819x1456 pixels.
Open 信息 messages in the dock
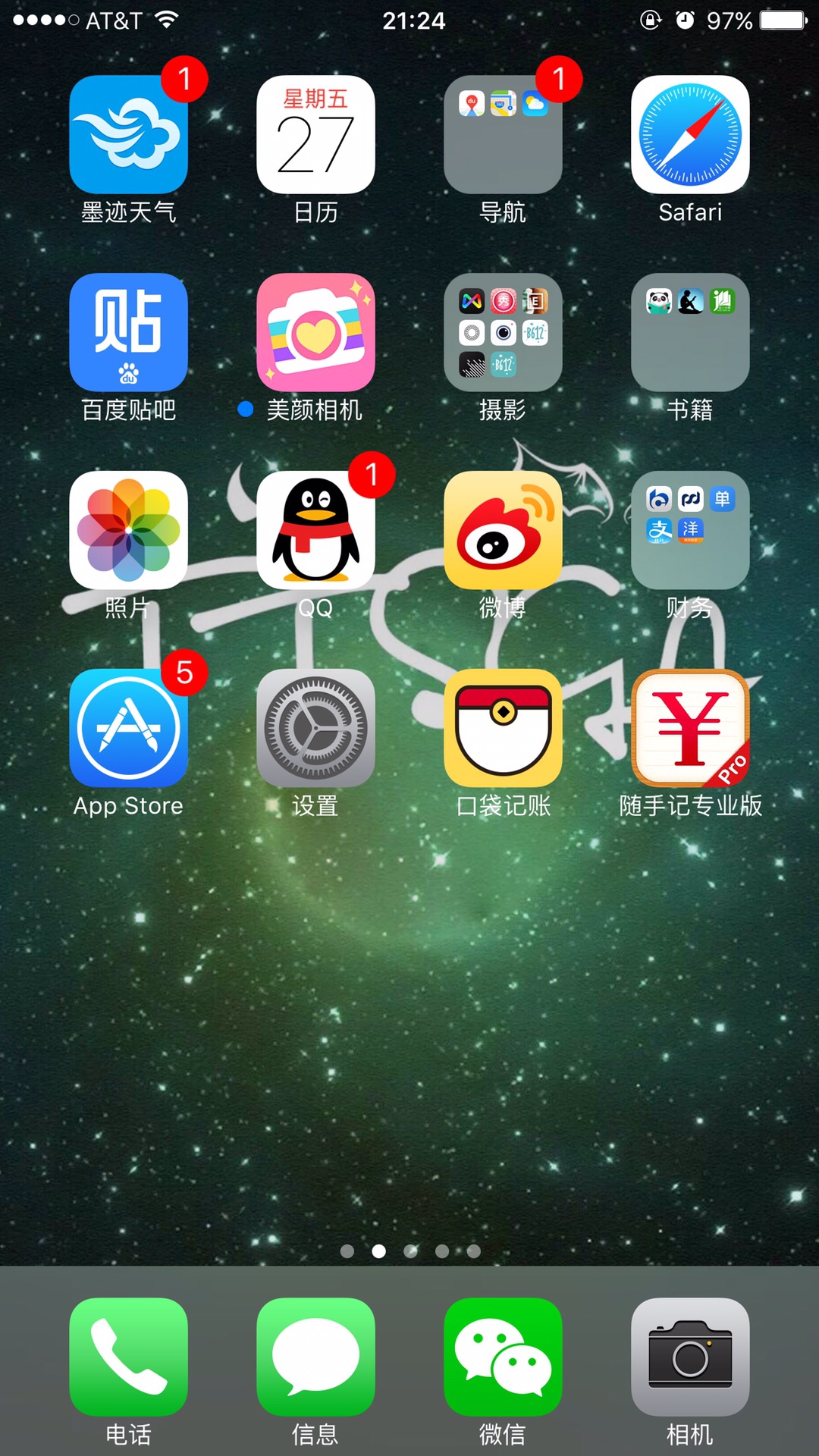pos(315,1357)
